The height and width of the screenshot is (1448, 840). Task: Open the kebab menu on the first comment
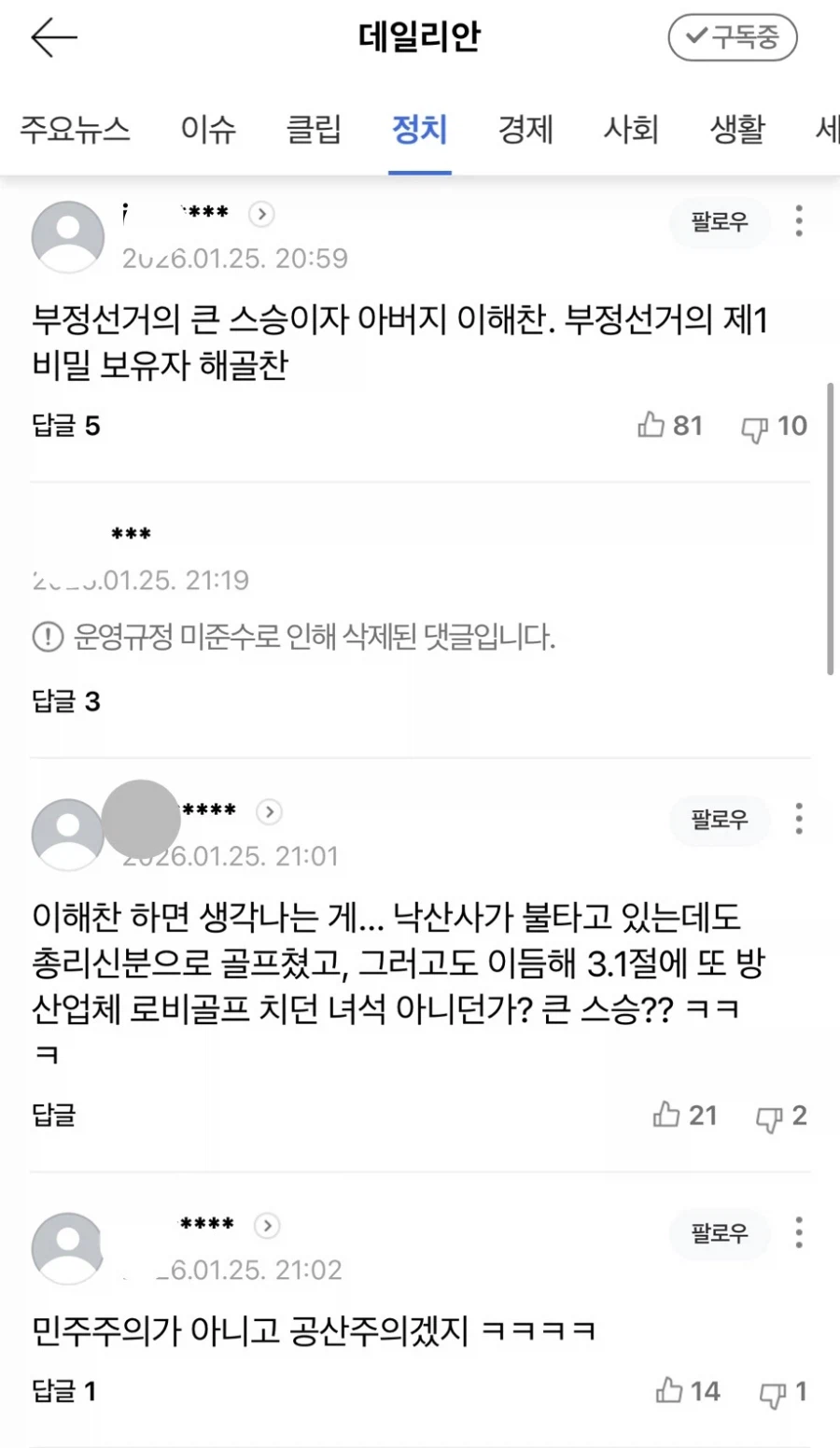[798, 221]
